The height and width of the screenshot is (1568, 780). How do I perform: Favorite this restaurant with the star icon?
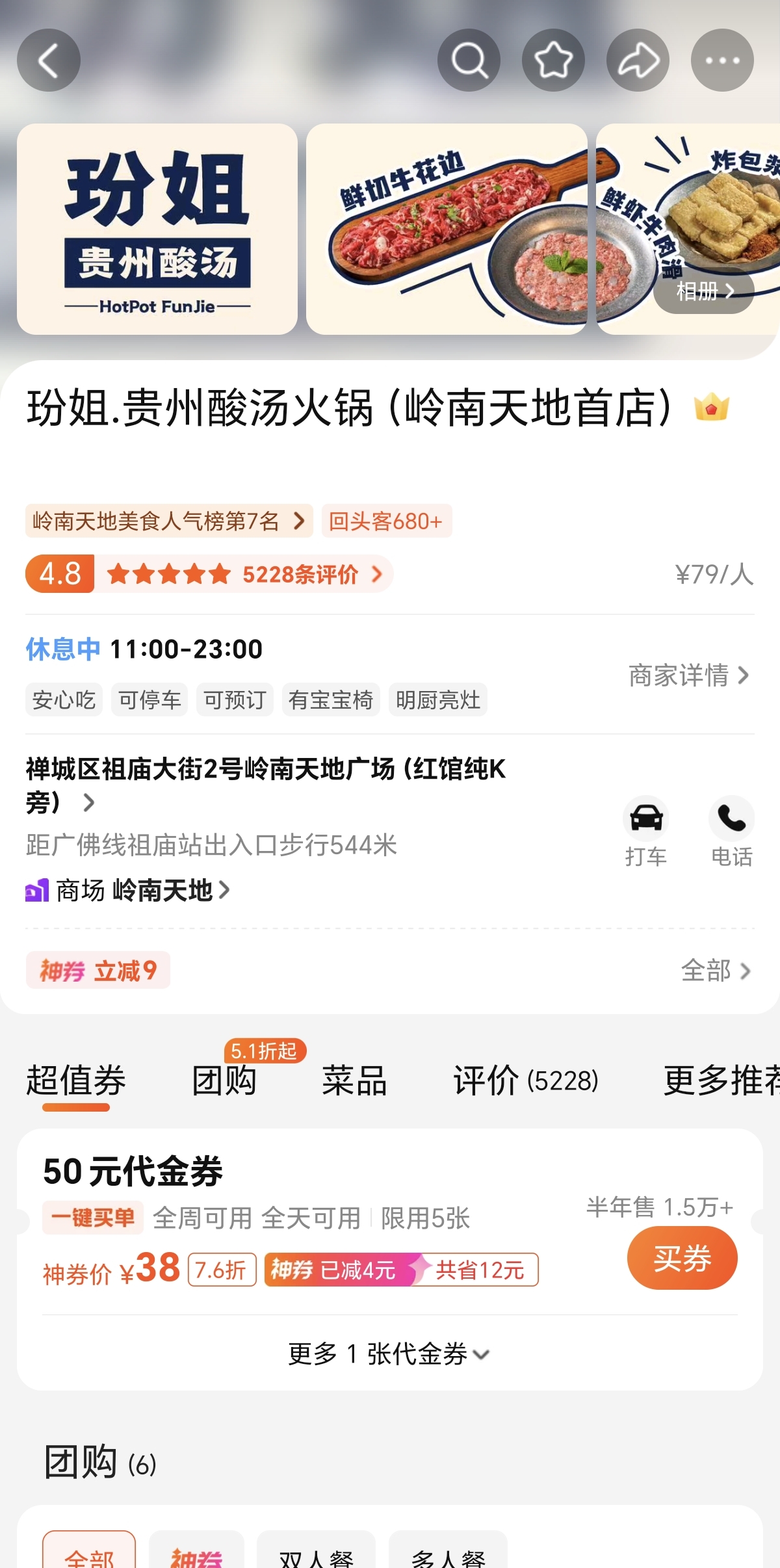coord(553,60)
